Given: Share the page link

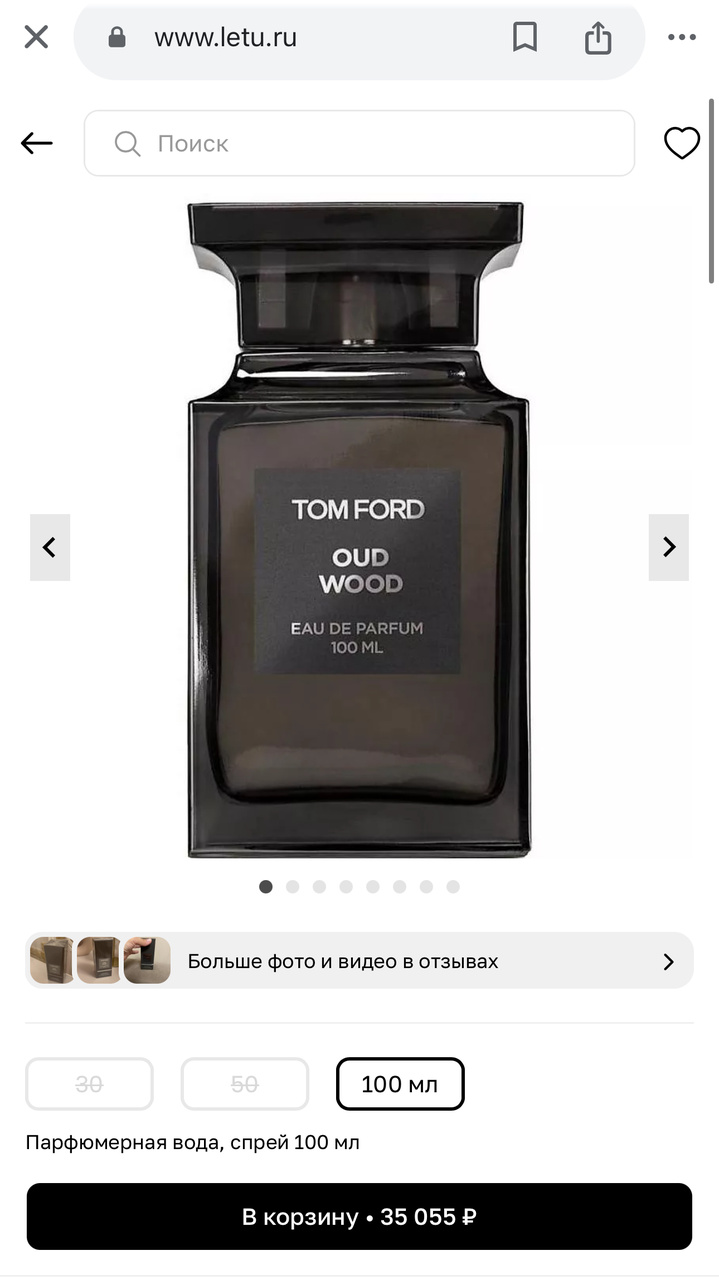Looking at the screenshot, I should (x=597, y=38).
